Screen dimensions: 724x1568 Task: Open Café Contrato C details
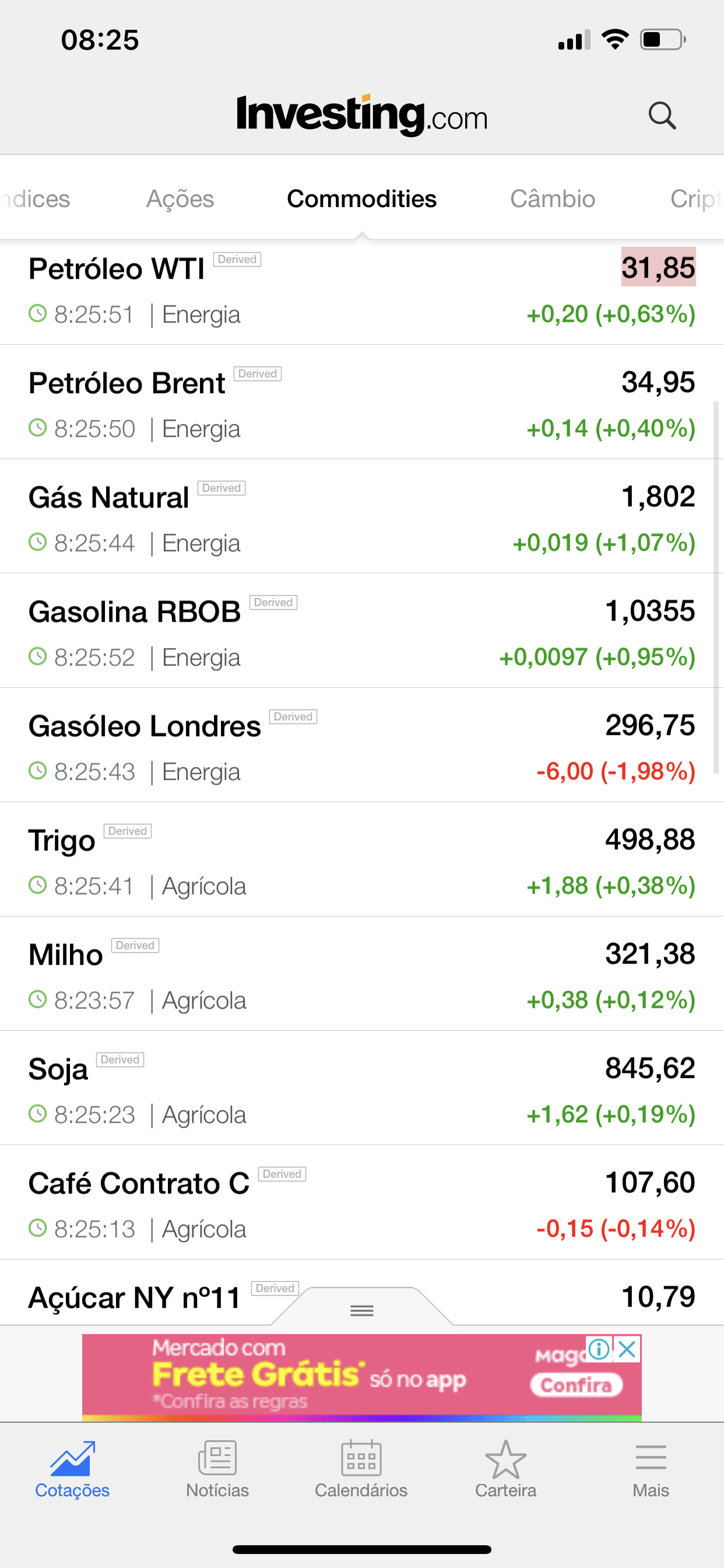pos(362,1203)
